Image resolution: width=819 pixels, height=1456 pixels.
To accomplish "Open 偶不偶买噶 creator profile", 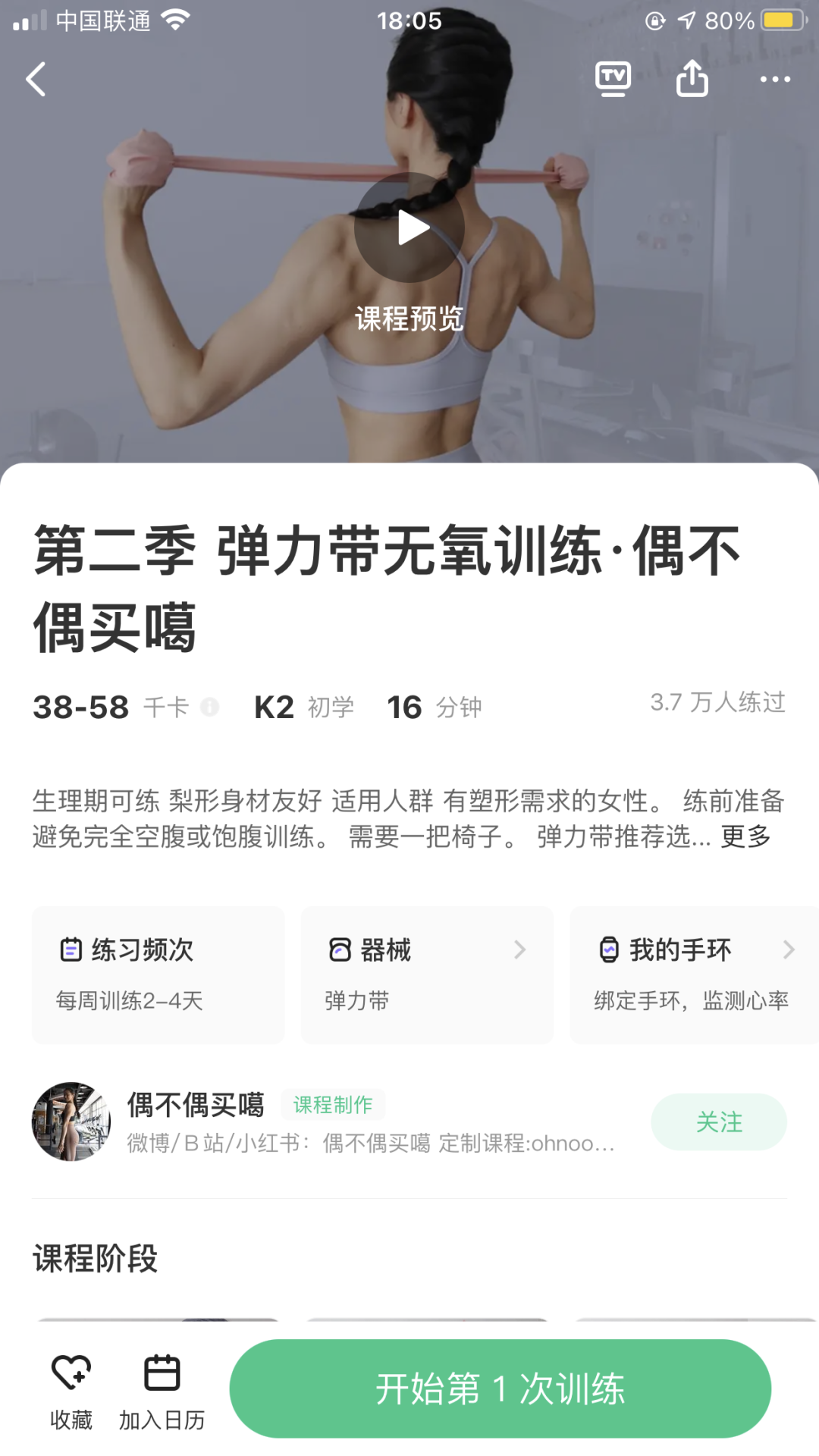I will click(x=71, y=1122).
